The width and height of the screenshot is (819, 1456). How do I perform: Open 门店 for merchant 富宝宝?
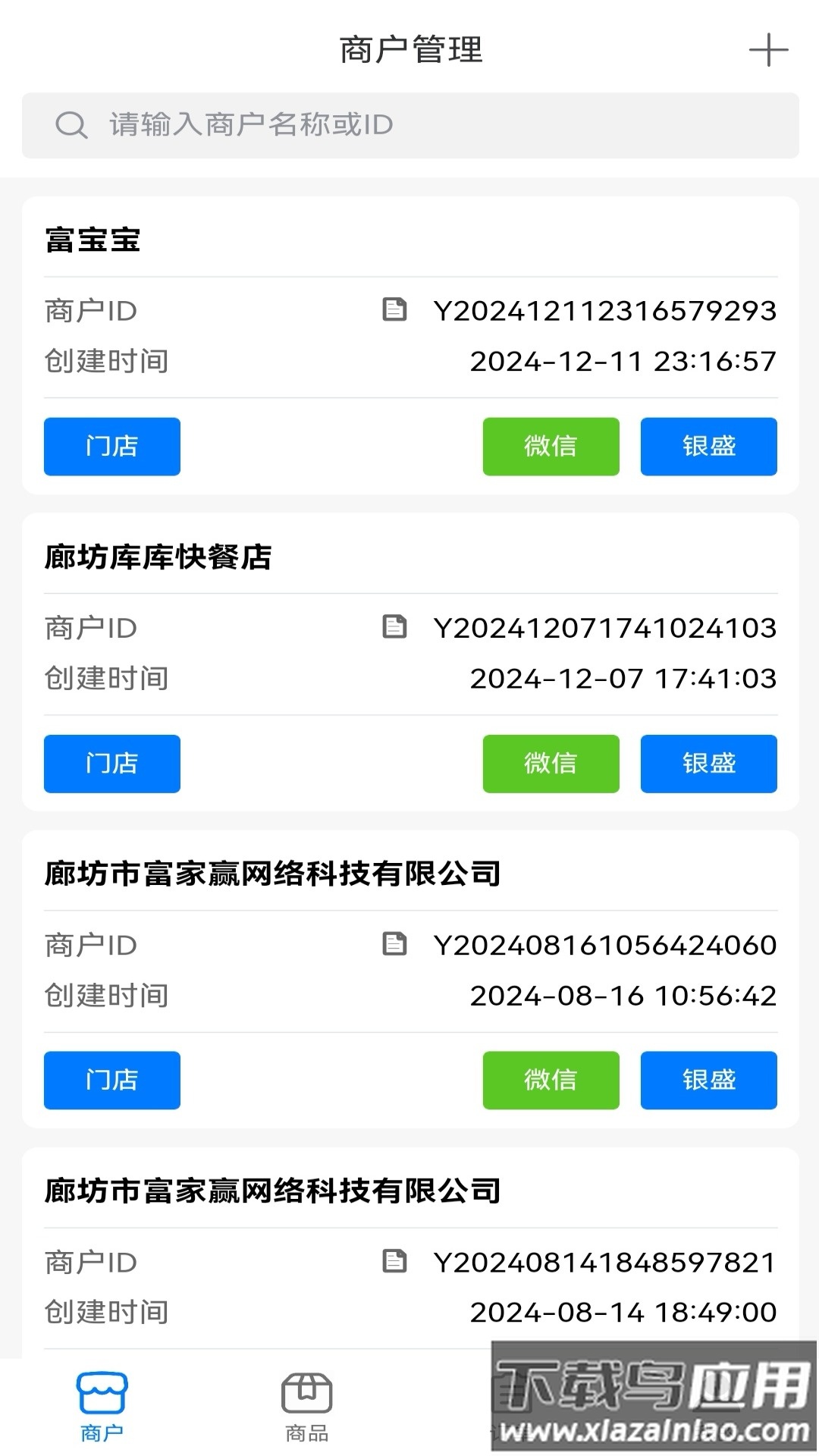pyautogui.click(x=111, y=447)
